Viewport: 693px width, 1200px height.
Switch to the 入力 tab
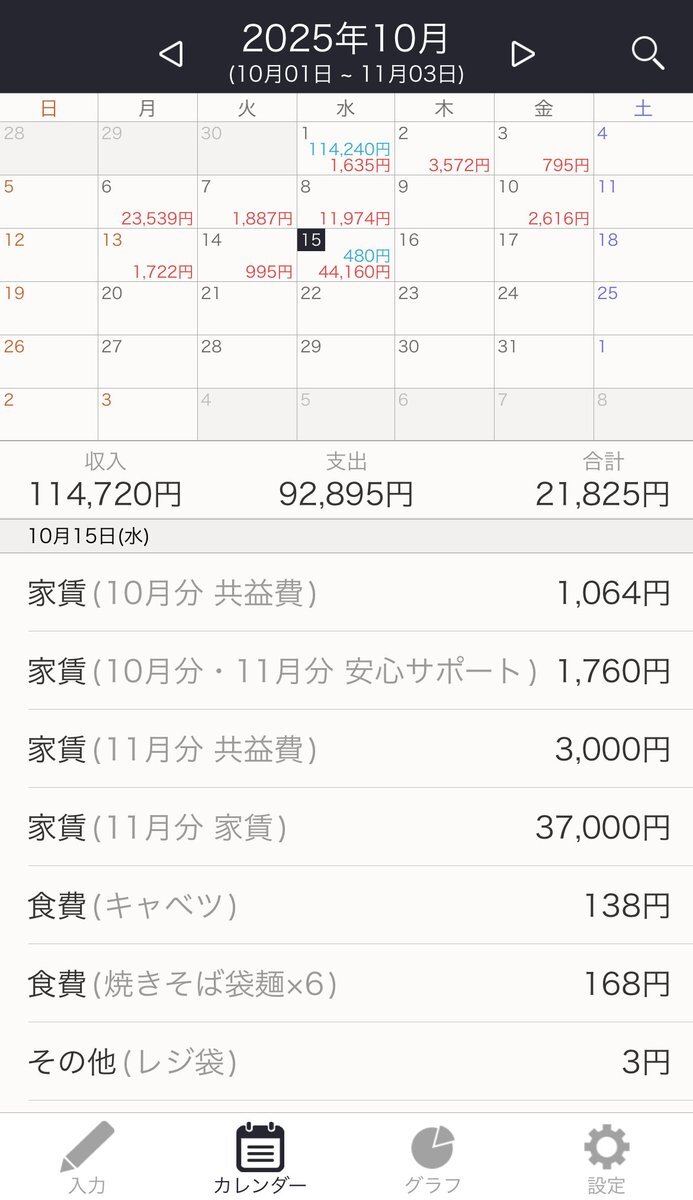[x=86, y=1158]
